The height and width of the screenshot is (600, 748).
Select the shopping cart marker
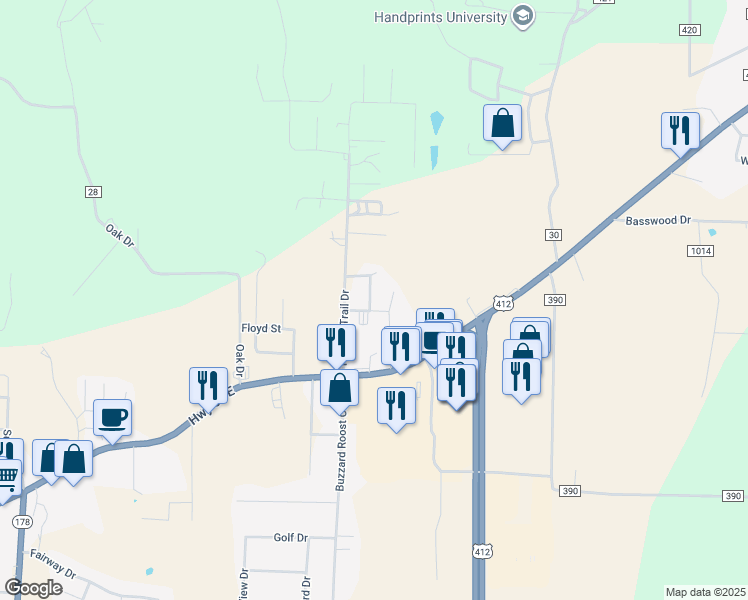click(x=6, y=477)
